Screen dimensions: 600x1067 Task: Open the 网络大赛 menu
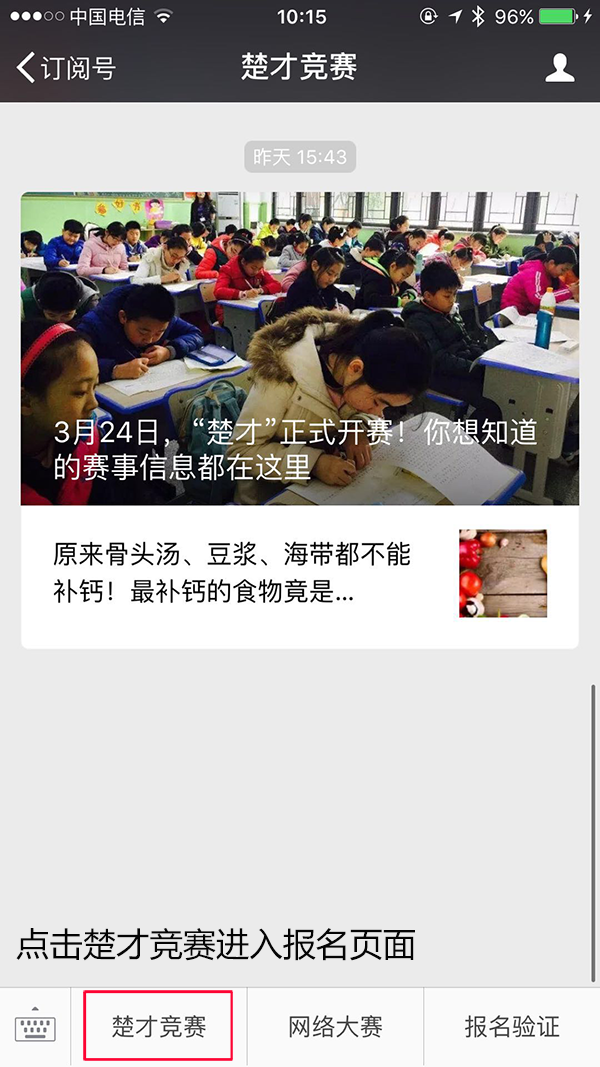tap(335, 1027)
